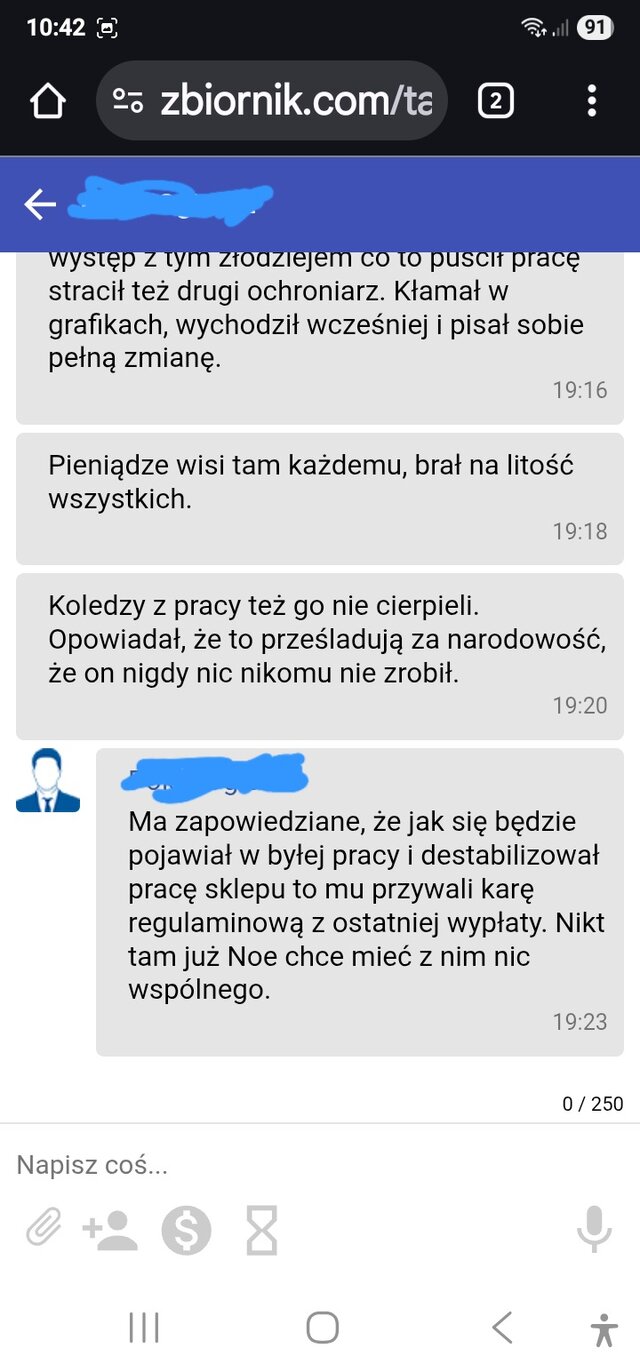
Task: Open the browser home page
Action: 47,101
